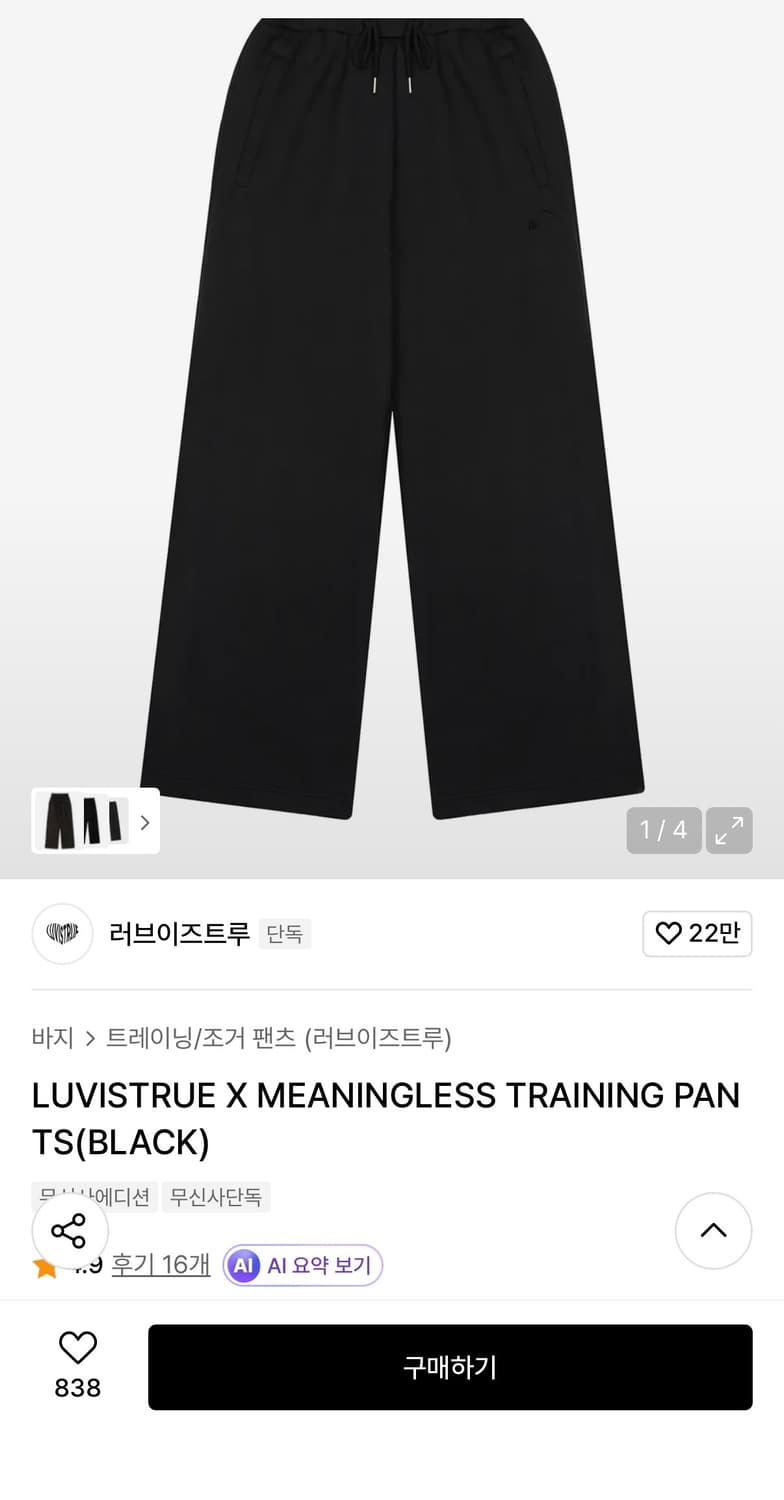Image resolution: width=784 pixels, height=1500 pixels.
Task: Tap the 1/4 image page indicator
Action: (663, 830)
